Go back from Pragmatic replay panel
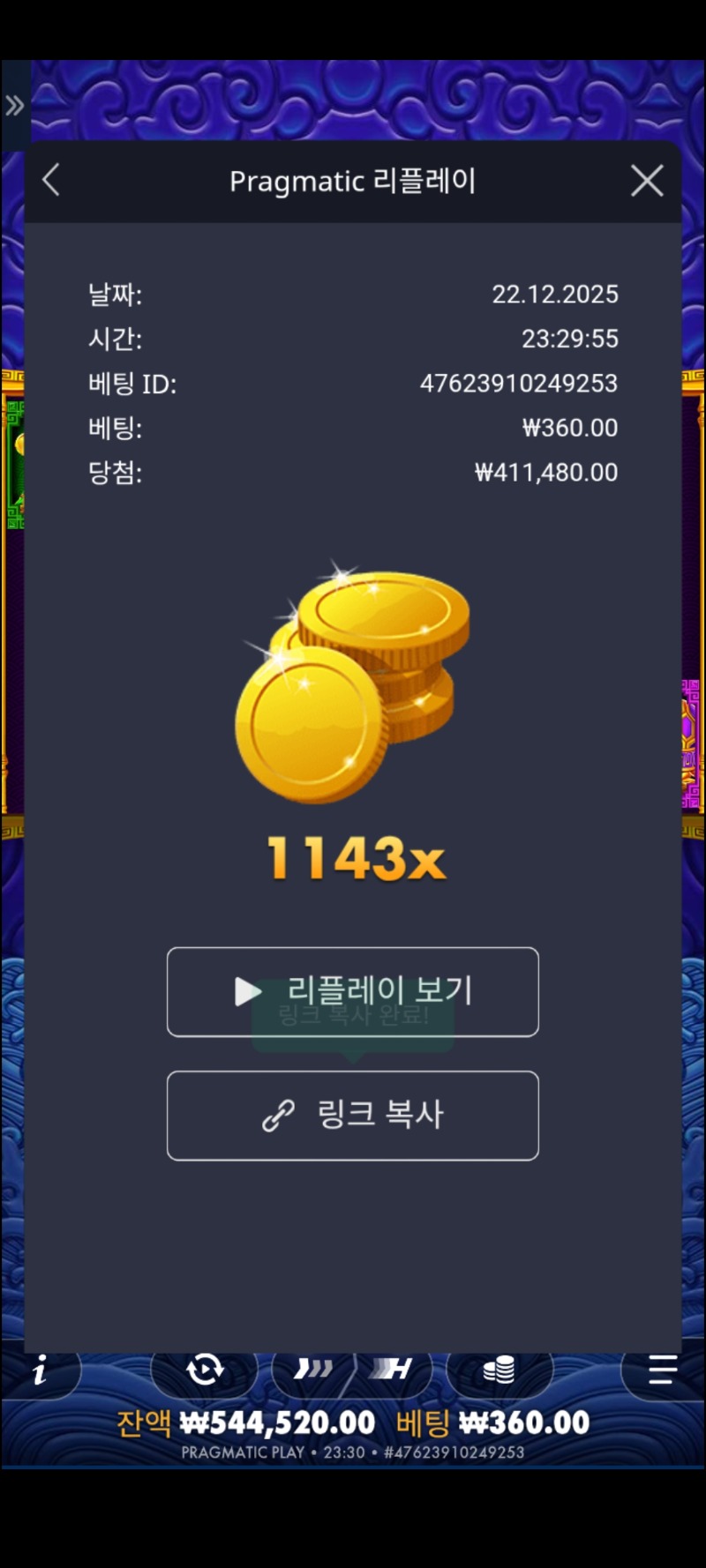 [51, 181]
